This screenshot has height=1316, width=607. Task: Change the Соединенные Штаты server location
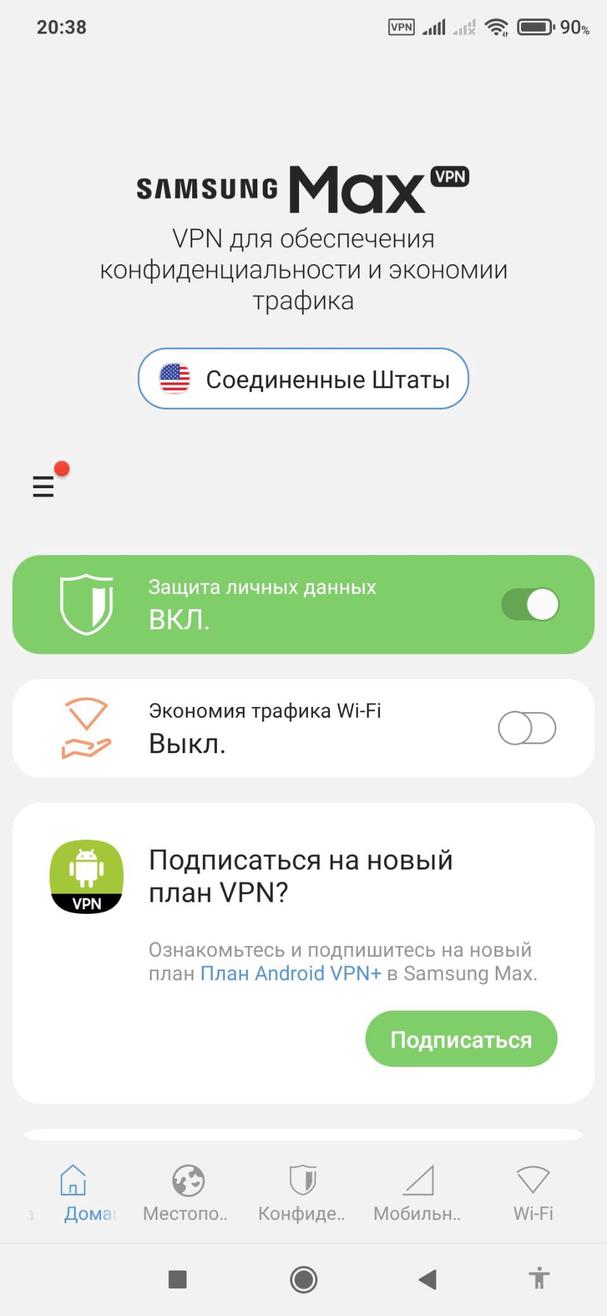pyautogui.click(x=303, y=379)
